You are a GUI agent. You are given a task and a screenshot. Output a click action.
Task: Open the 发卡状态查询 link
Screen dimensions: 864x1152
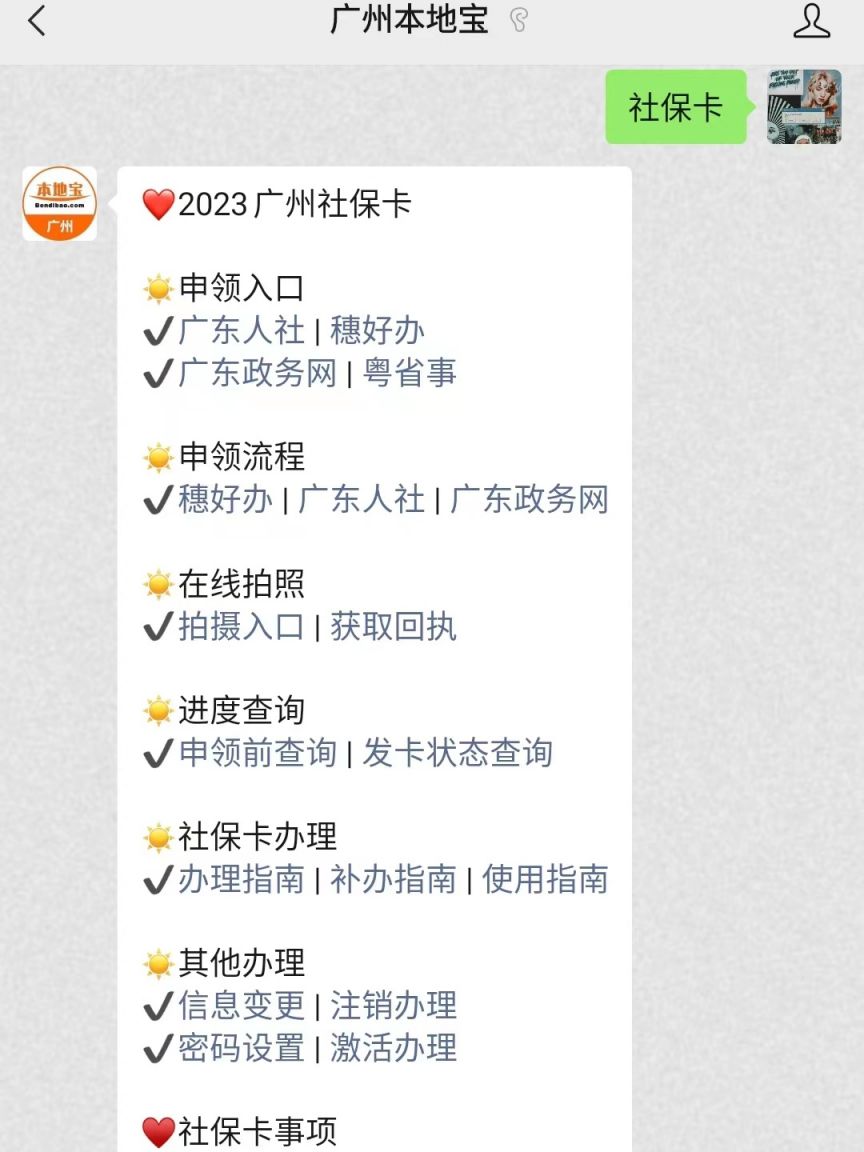459,755
